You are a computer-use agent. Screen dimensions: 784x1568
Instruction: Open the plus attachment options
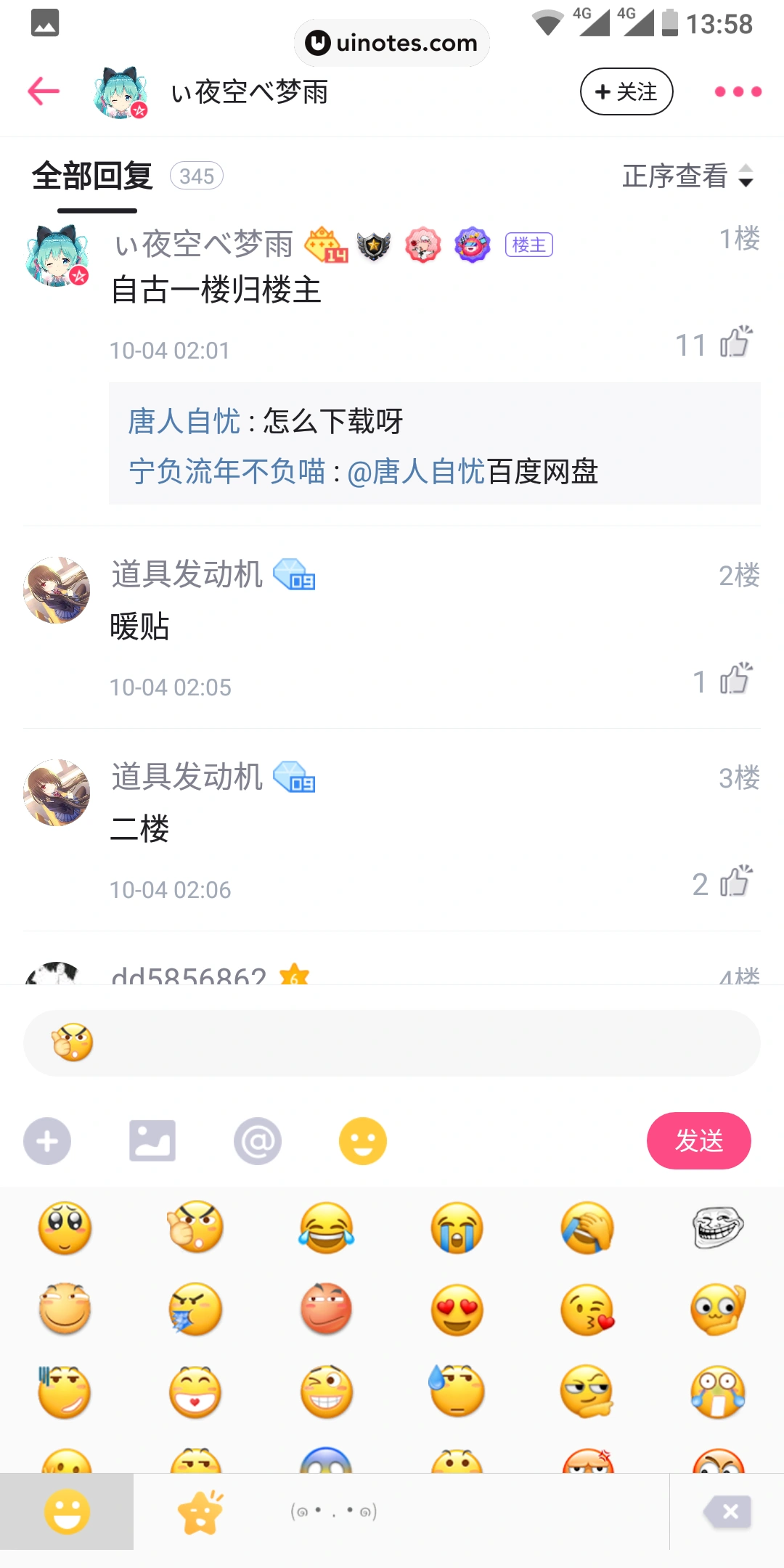(47, 1141)
